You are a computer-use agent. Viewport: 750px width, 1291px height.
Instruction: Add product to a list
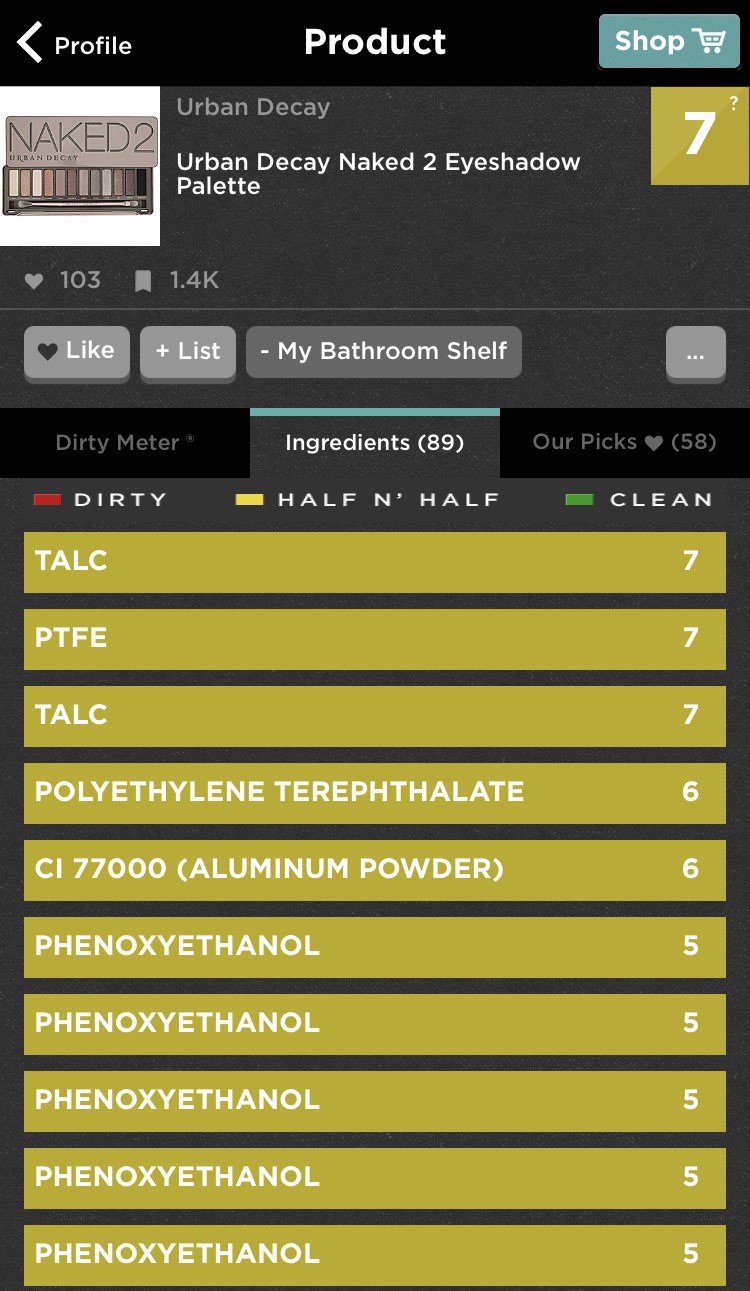188,352
